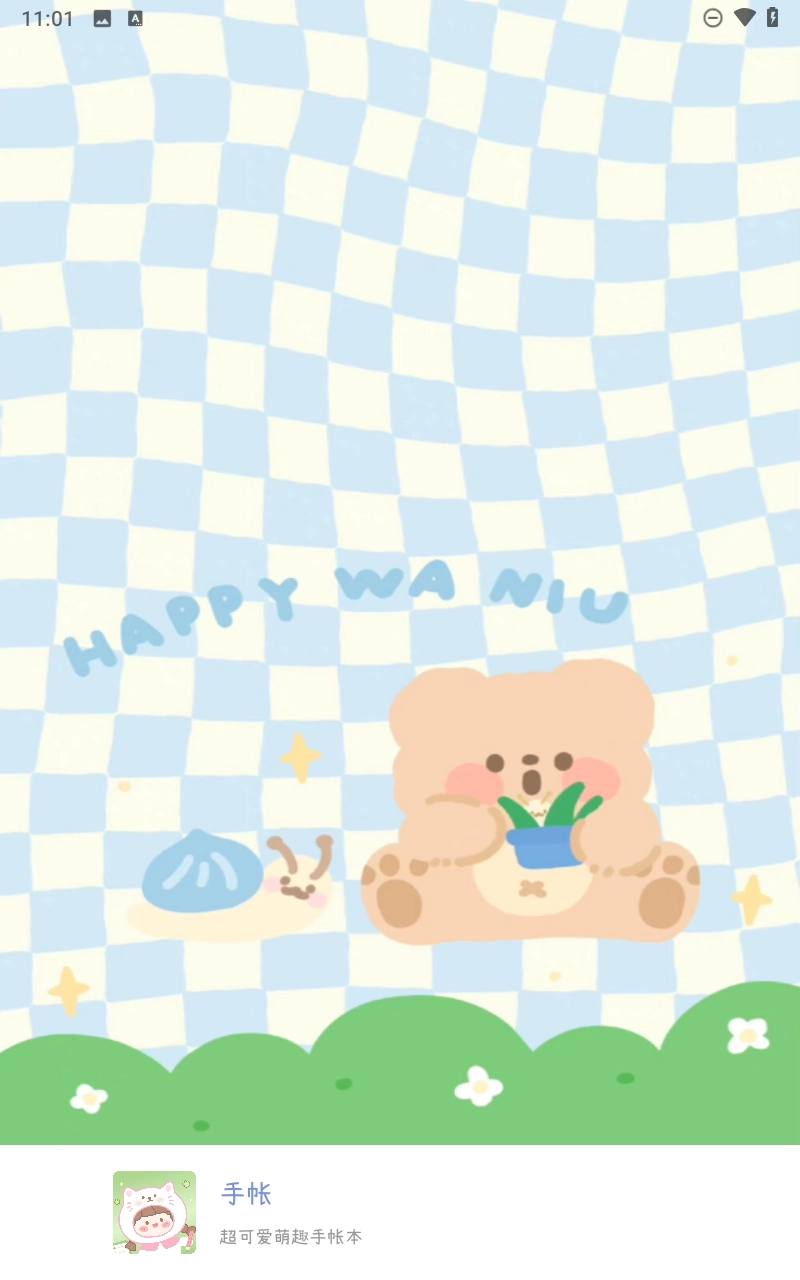This screenshot has height=1280, width=800.
Task: Tap the tagline 超可爱萌趣手帐本
Action: pyautogui.click(x=291, y=1237)
